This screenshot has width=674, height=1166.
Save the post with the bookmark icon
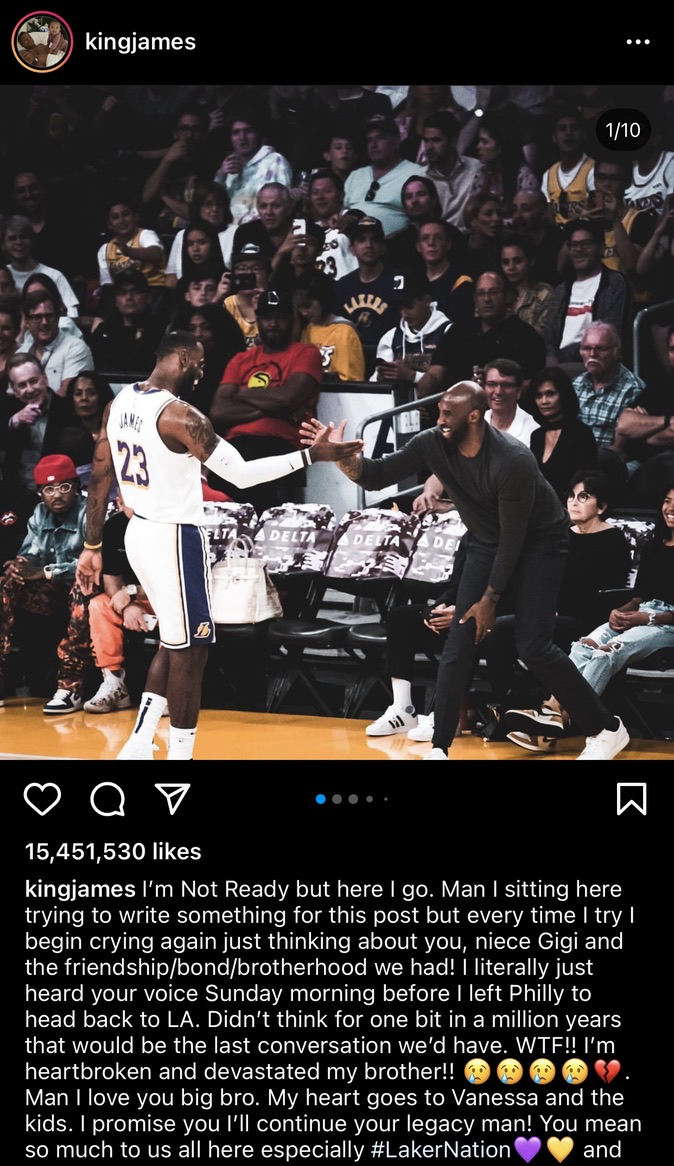point(631,798)
